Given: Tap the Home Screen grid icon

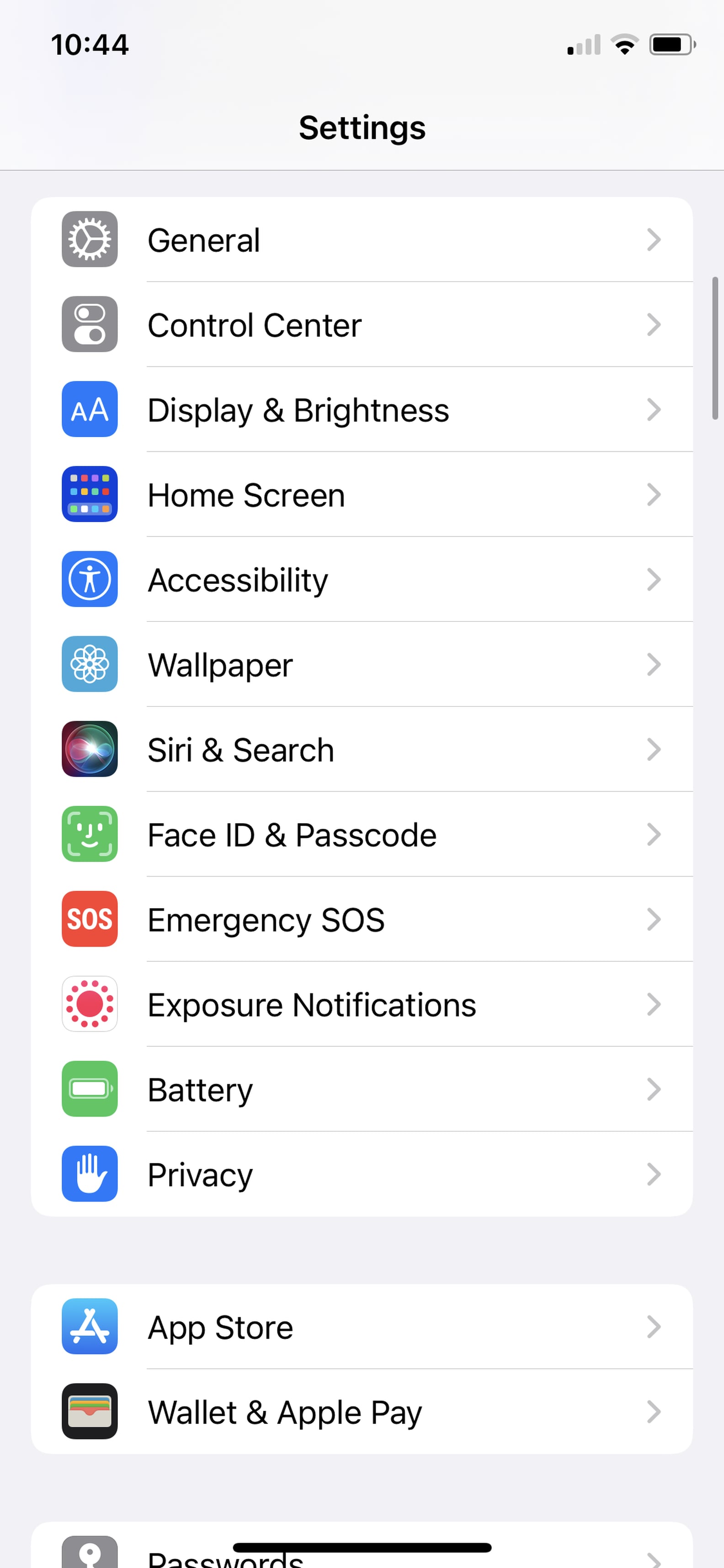Looking at the screenshot, I should pos(90,494).
